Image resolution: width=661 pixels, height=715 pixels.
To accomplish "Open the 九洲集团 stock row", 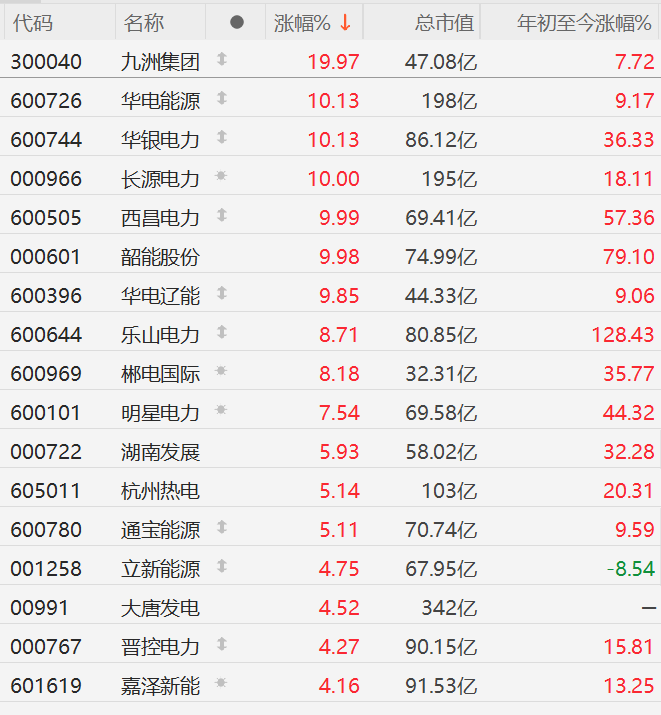I will click(x=160, y=62).
